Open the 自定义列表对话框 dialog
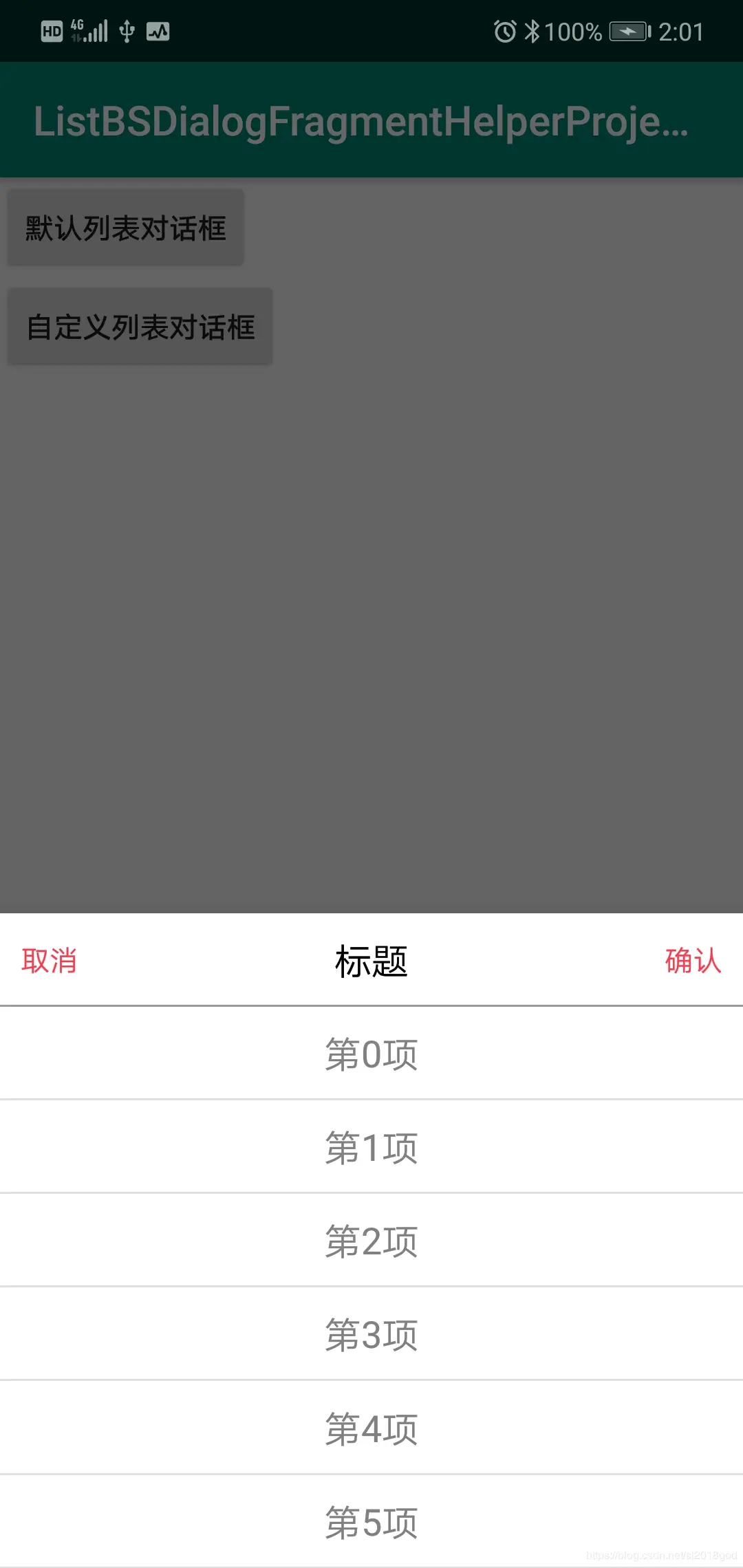Screen dimensions: 743x1568 click(x=140, y=327)
